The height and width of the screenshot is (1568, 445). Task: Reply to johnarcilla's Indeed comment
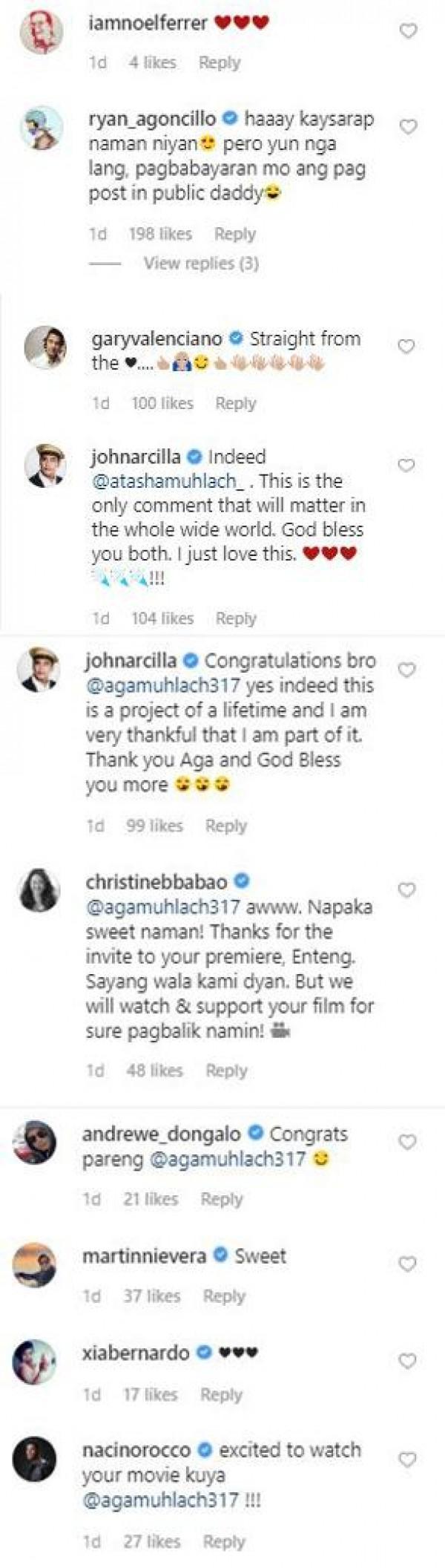pos(235,618)
